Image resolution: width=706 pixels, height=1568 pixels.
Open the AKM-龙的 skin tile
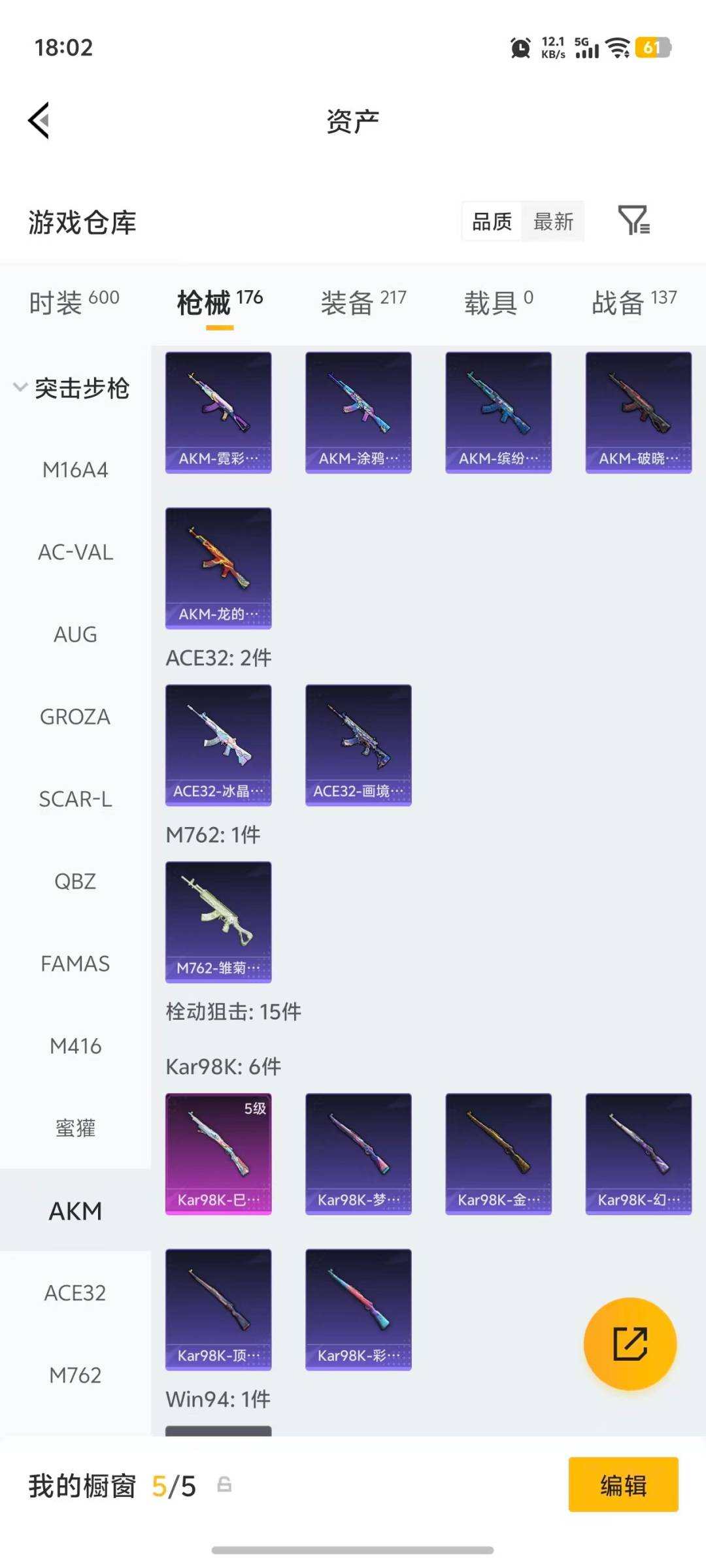coord(218,568)
